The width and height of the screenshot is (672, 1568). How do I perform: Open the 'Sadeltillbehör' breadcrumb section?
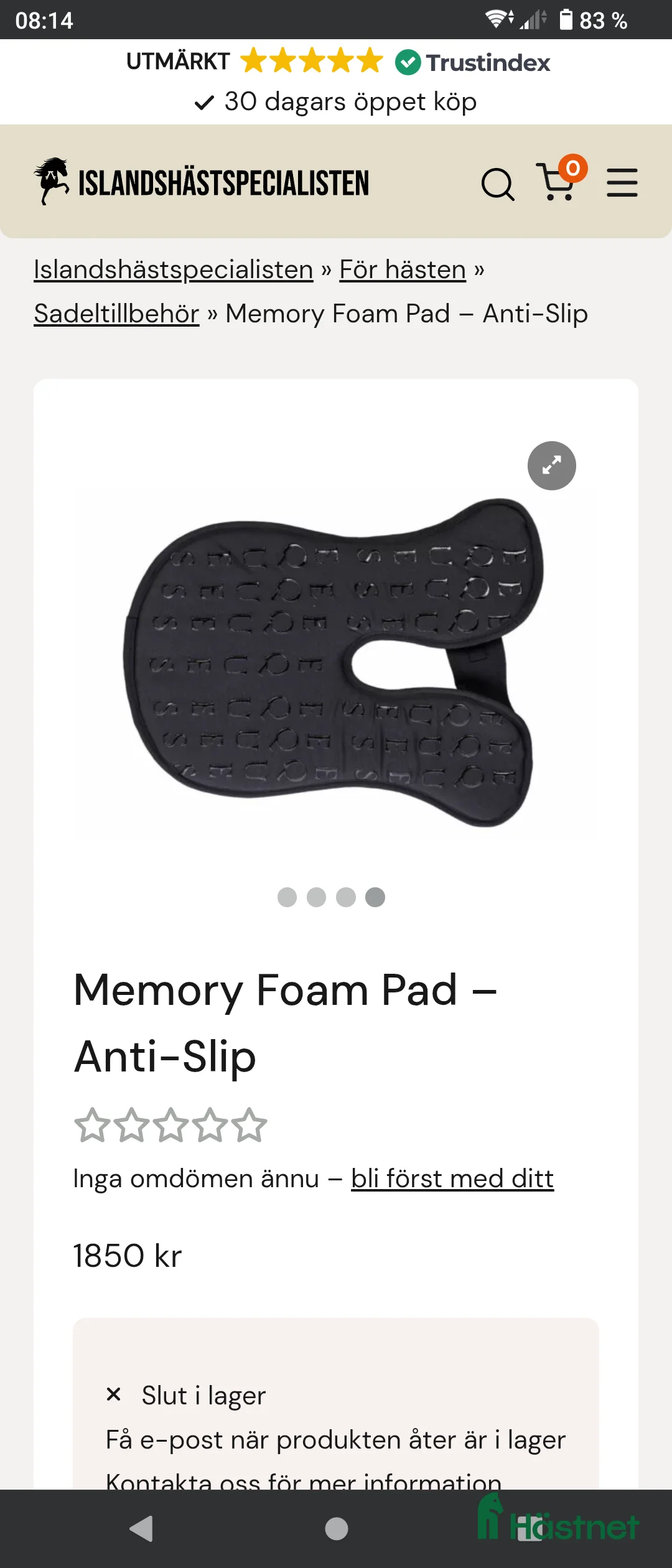pyautogui.click(x=116, y=314)
